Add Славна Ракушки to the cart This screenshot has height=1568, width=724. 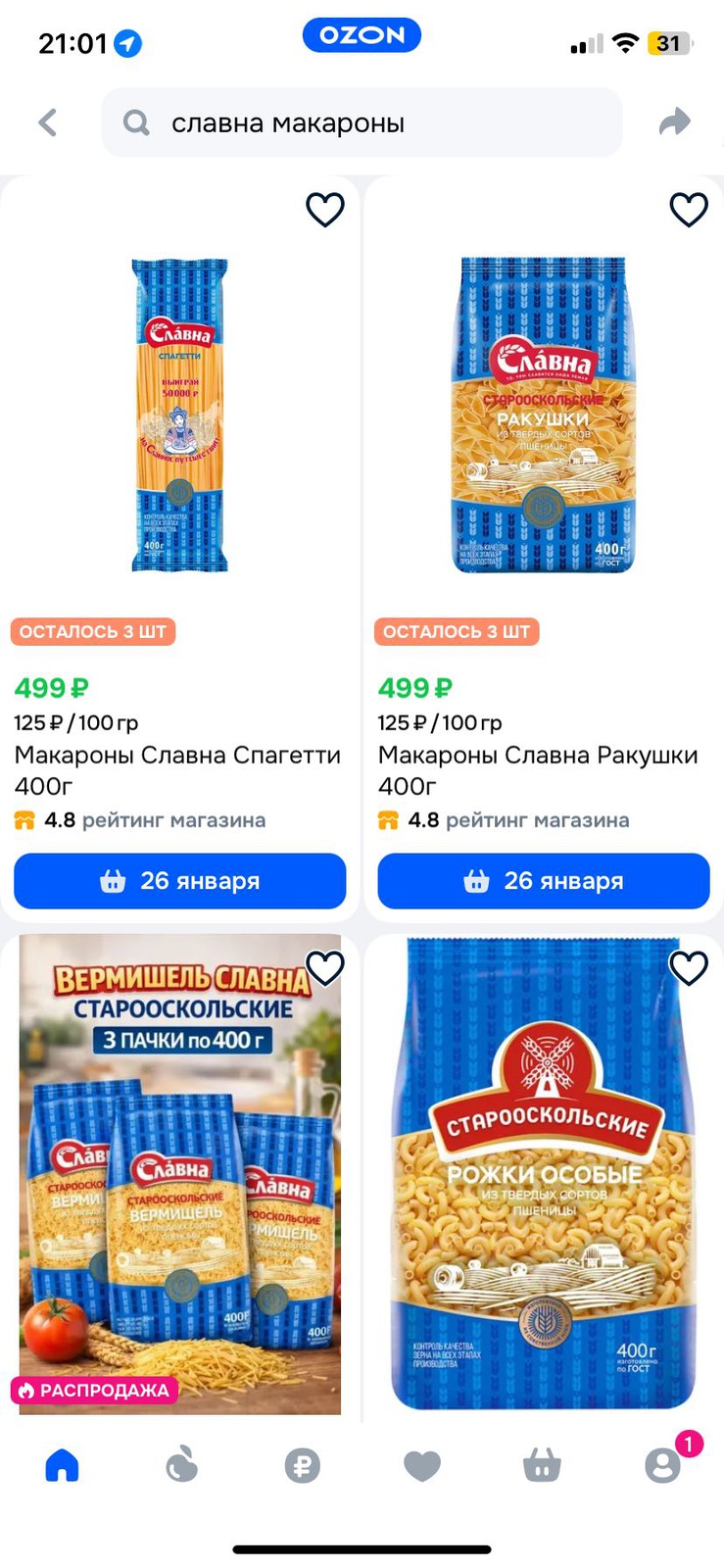543,881
